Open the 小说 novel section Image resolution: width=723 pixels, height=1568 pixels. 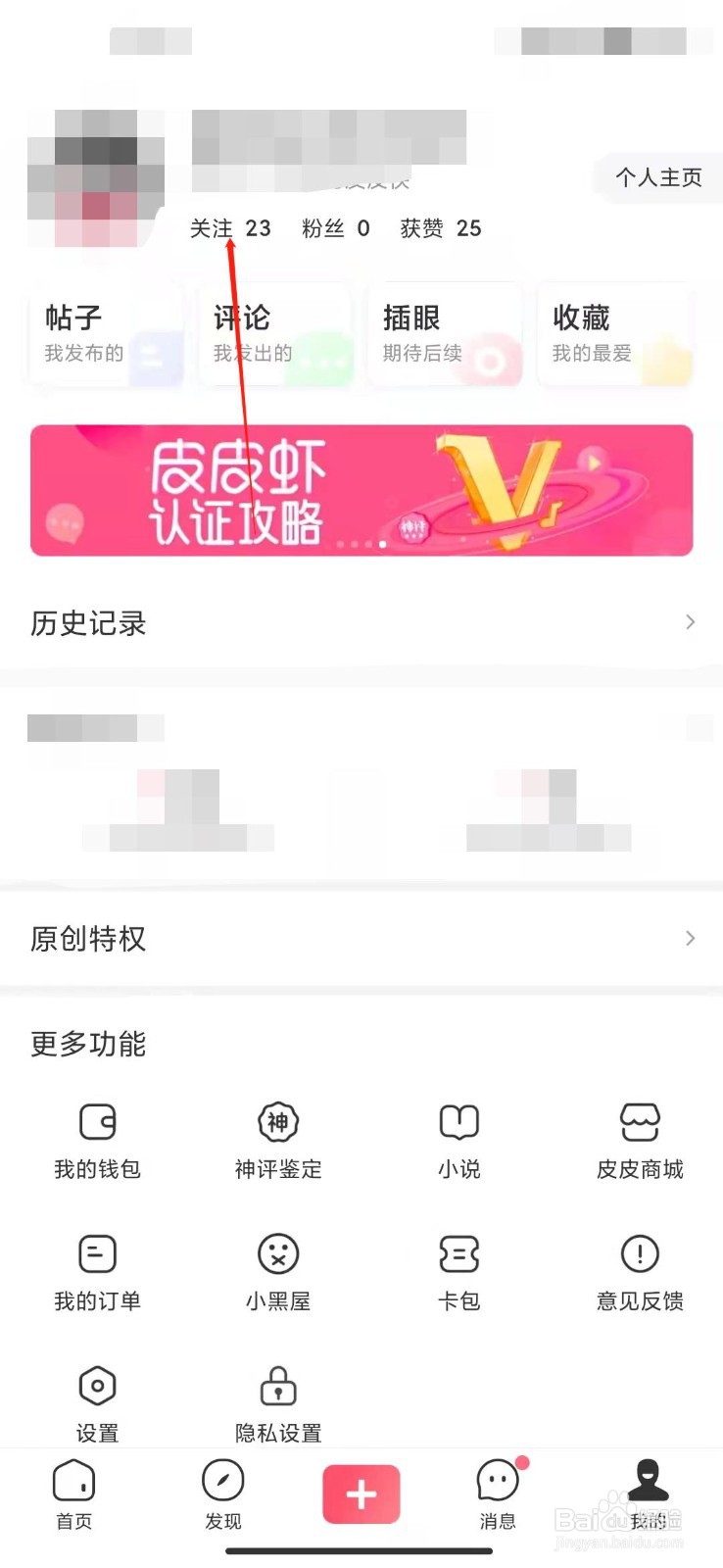pyautogui.click(x=458, y=1140)
